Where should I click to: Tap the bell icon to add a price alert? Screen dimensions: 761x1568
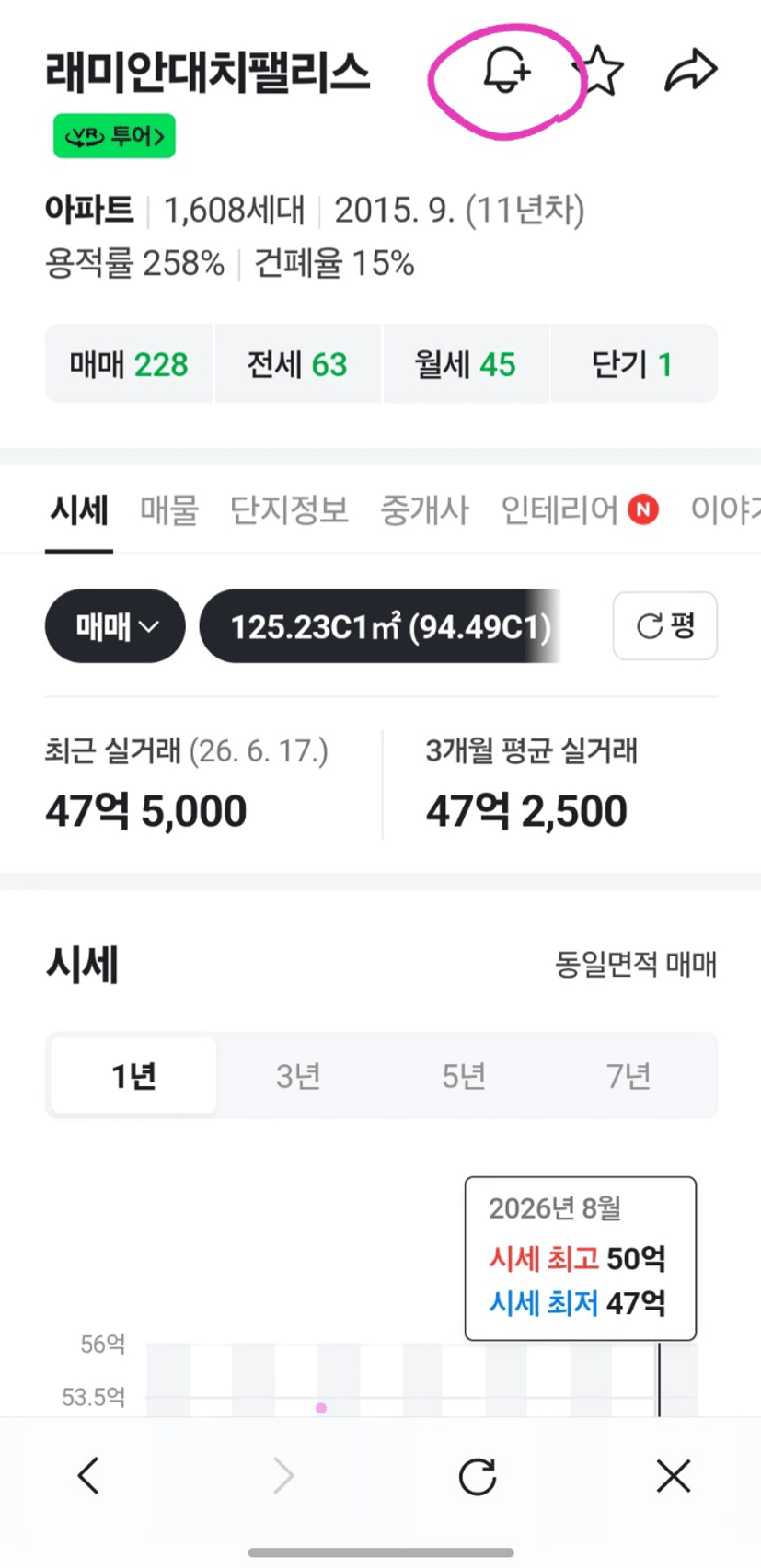(x=507, y=71)
